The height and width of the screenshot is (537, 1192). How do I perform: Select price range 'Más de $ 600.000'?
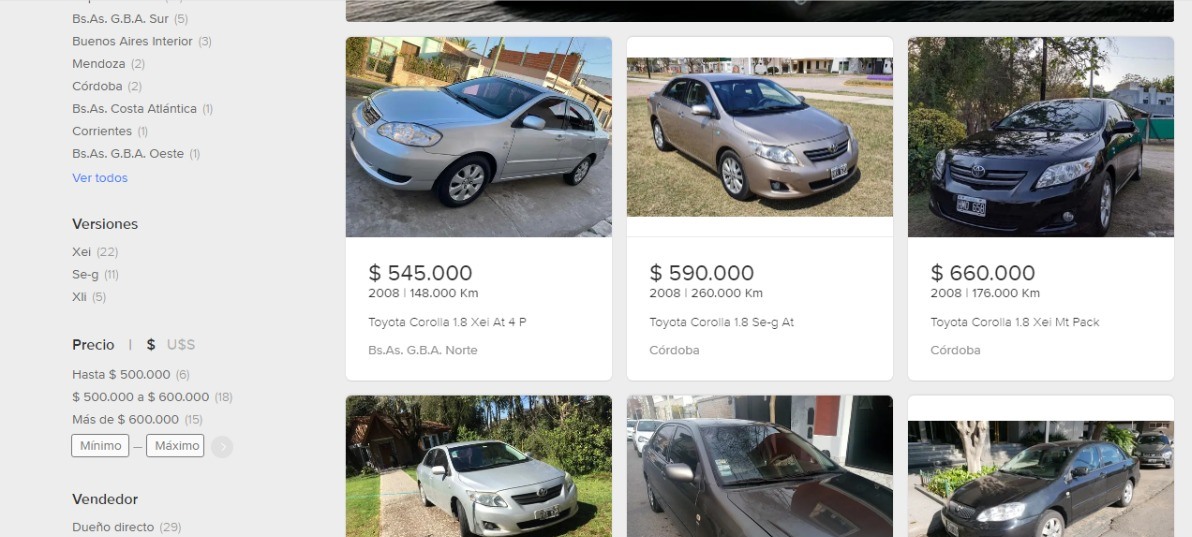(x=125, y=420)
